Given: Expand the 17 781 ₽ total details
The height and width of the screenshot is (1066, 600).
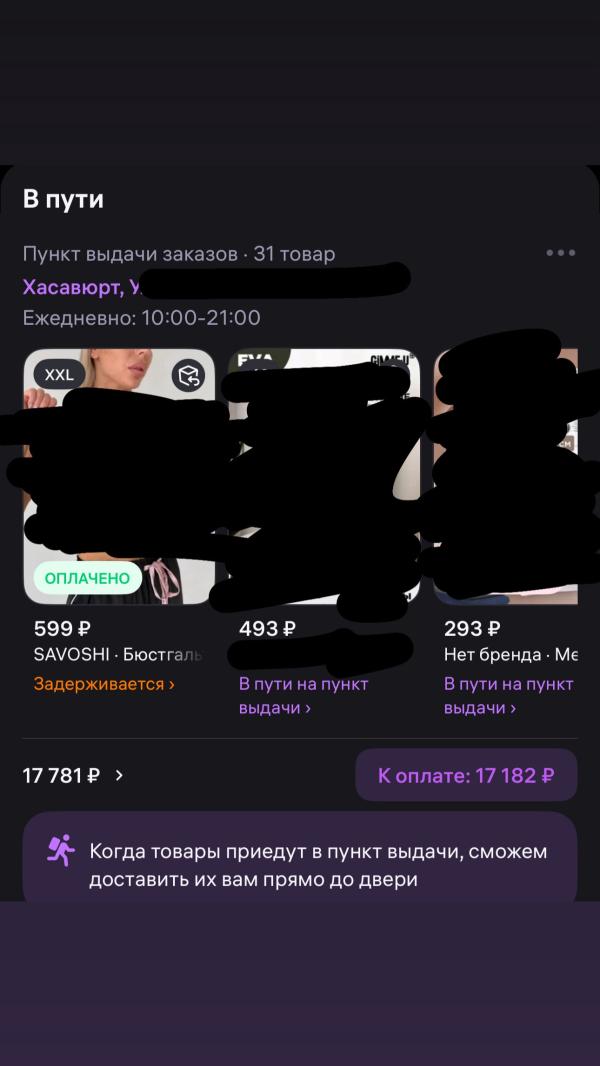Looking at the screenshot, I should click(x=74, y=775).
